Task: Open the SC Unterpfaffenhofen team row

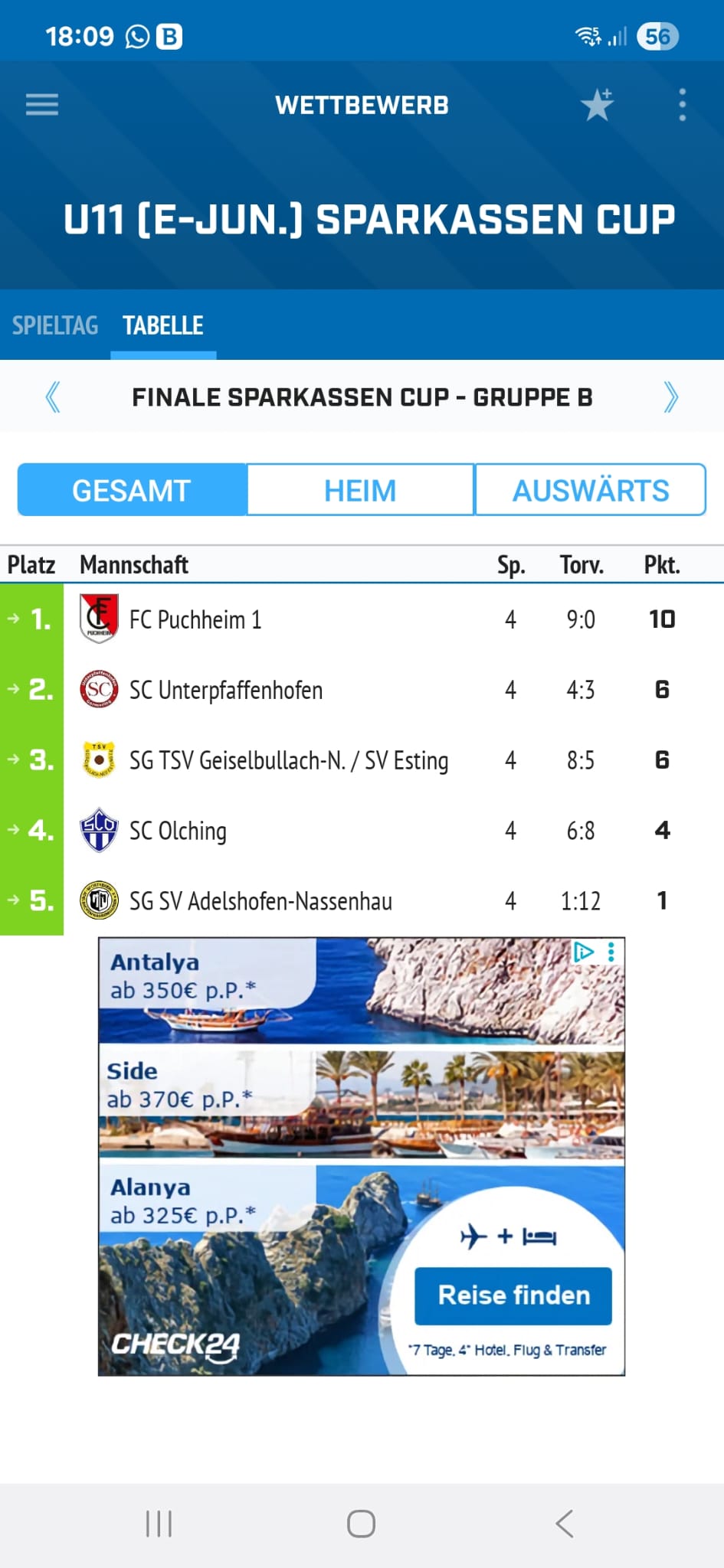Action: [362, 690]
